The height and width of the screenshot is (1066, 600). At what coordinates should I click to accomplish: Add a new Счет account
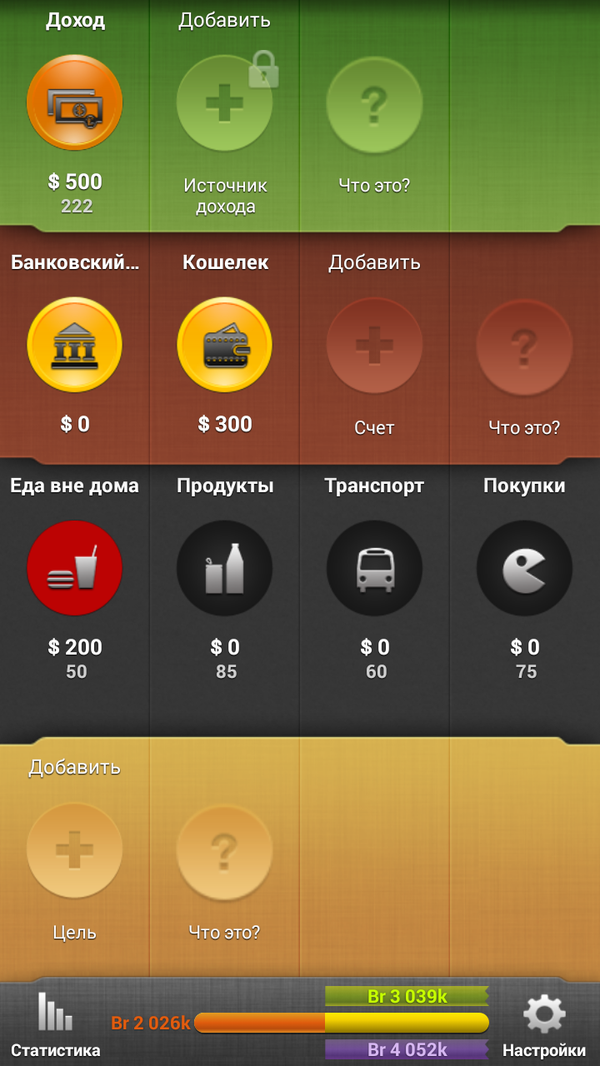[375, 345]
